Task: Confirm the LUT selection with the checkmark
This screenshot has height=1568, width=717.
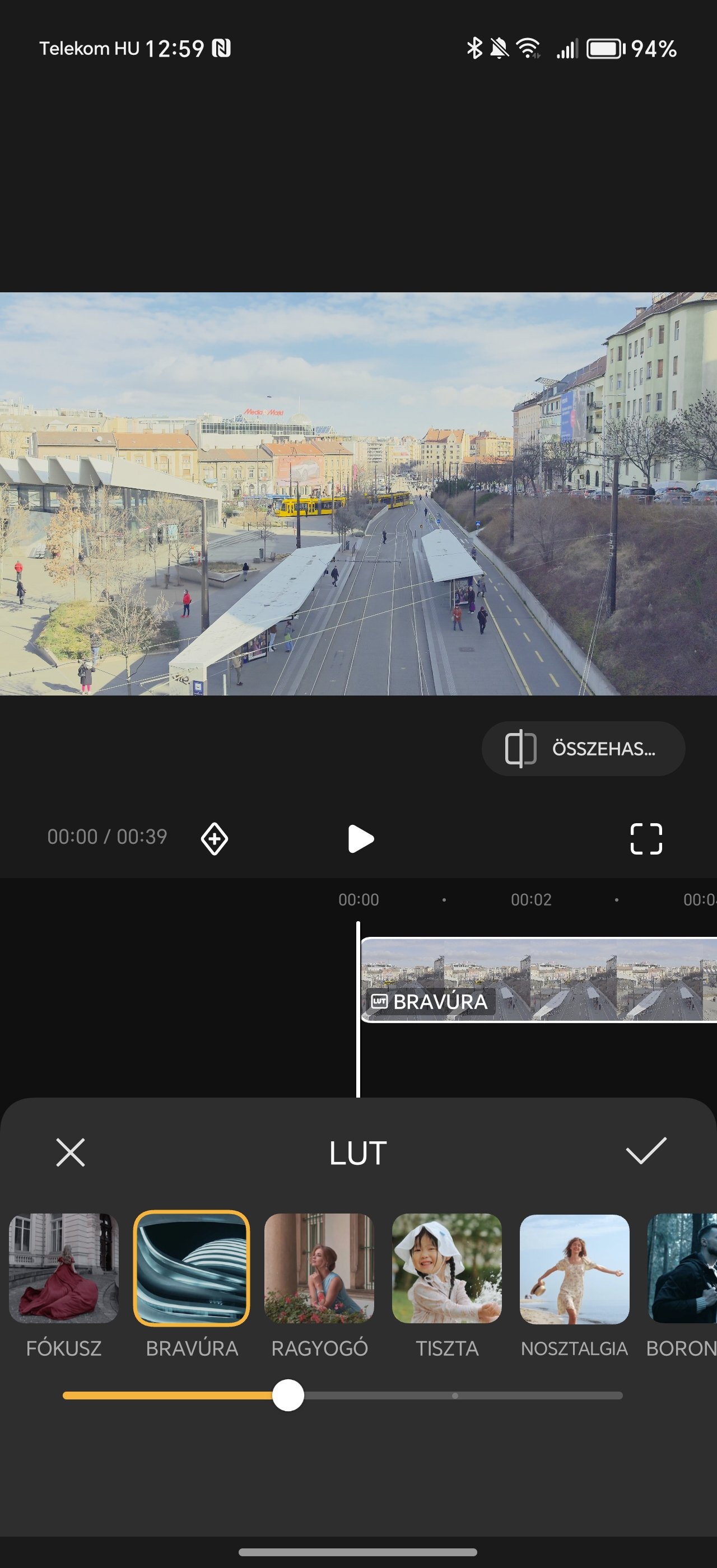Action: (x=646, y=1151)
